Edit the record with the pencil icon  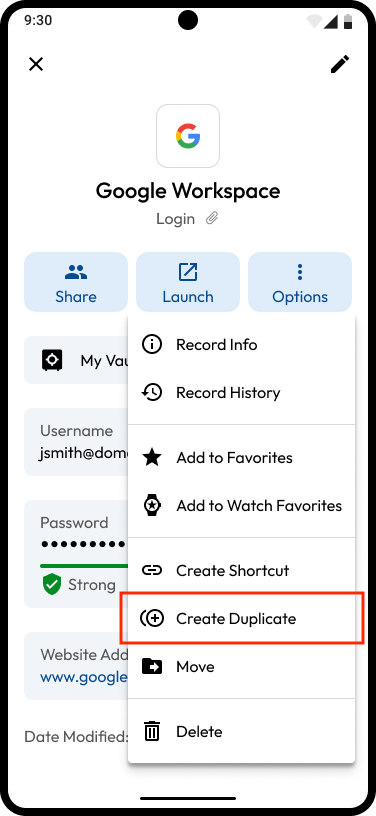point(340,65)
